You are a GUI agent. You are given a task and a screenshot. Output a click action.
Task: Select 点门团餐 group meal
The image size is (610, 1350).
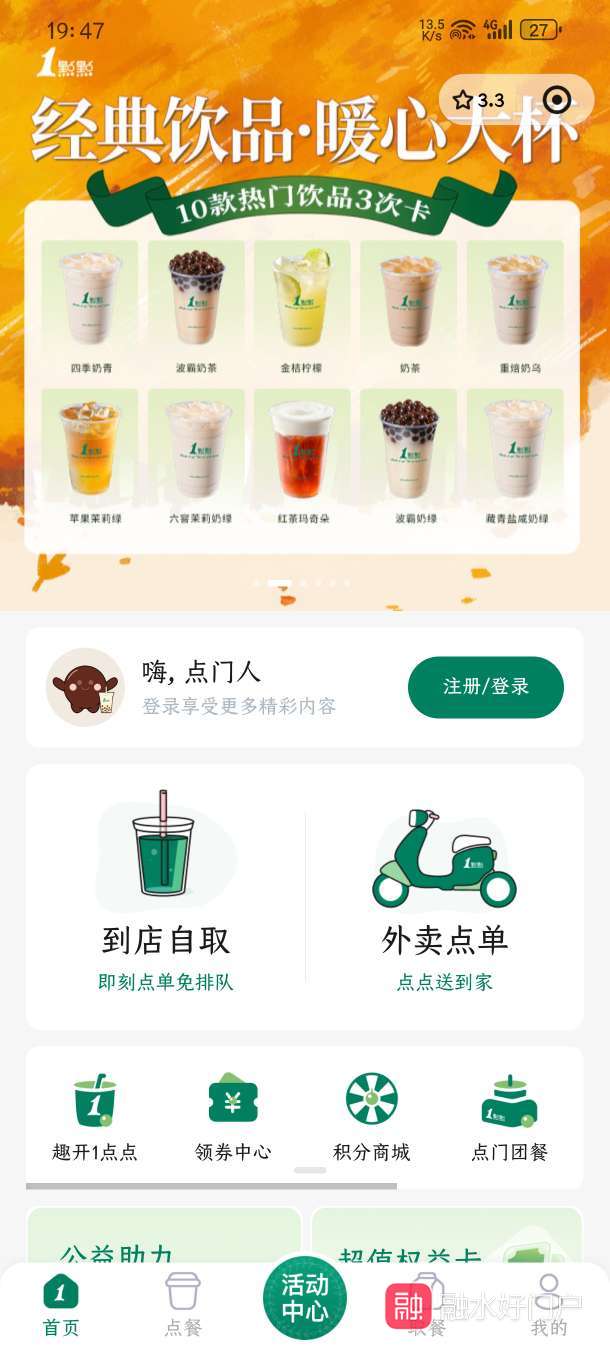click(x=509, y=1117)
